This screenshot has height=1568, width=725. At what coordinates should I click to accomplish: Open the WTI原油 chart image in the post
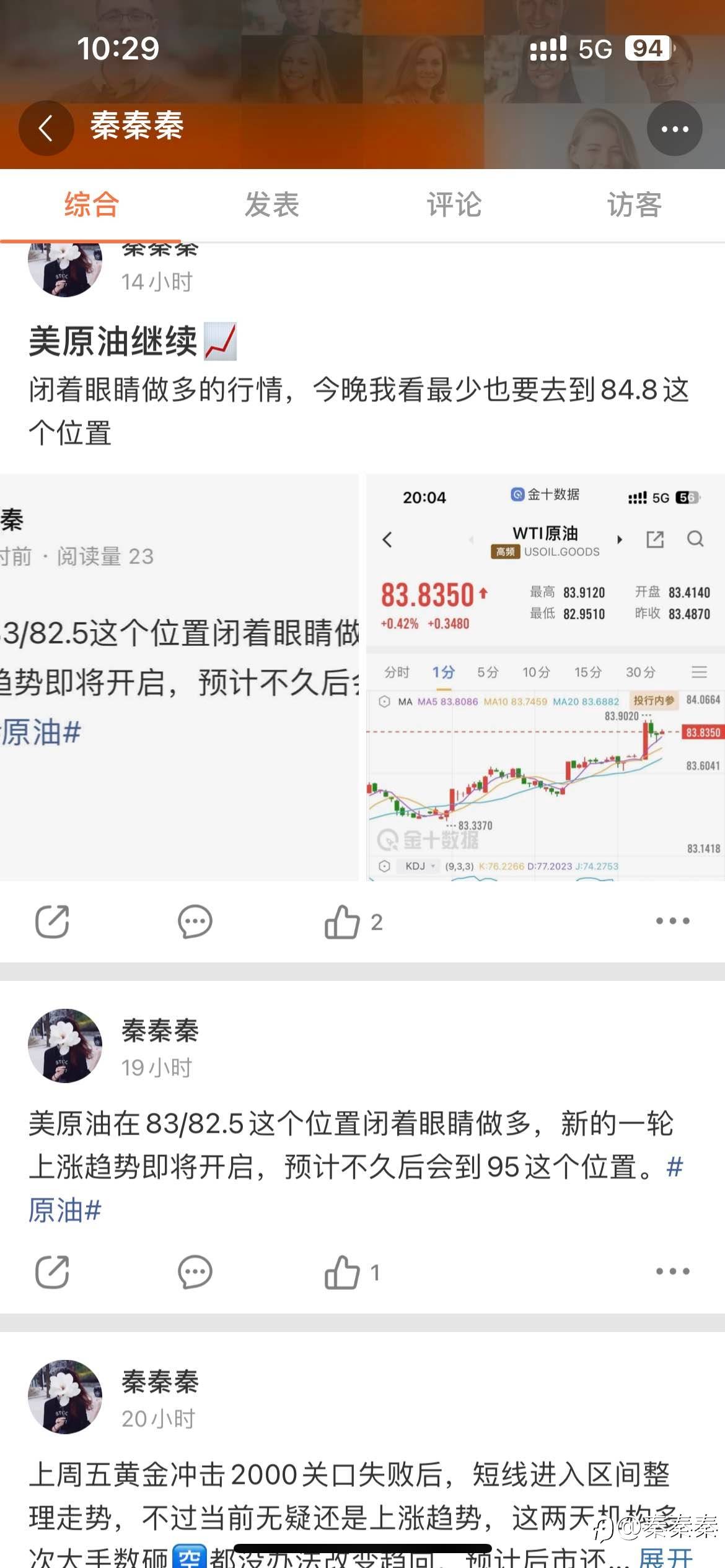[x=545, y=677]
